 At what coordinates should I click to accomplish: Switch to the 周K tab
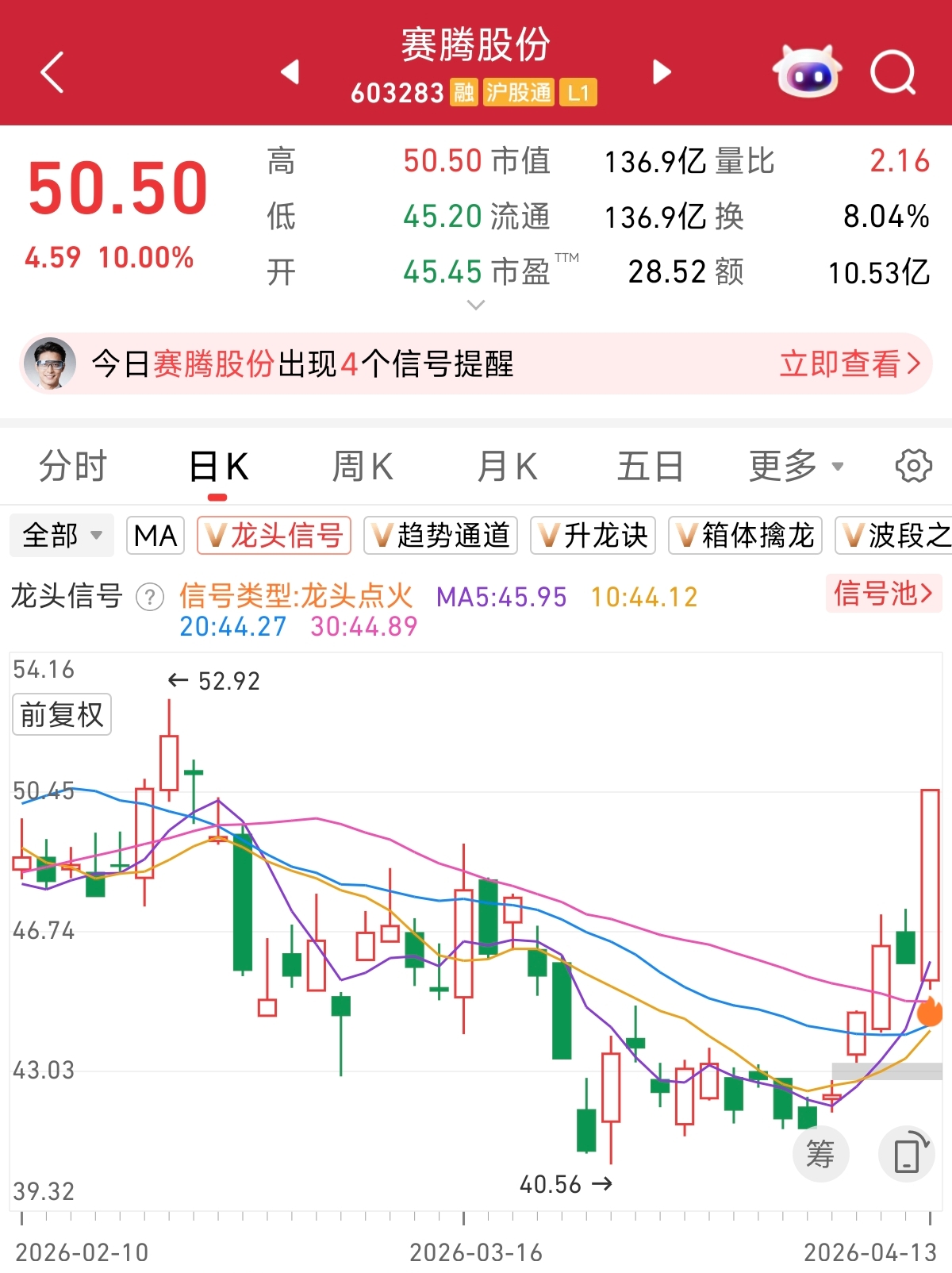(363, 467)
